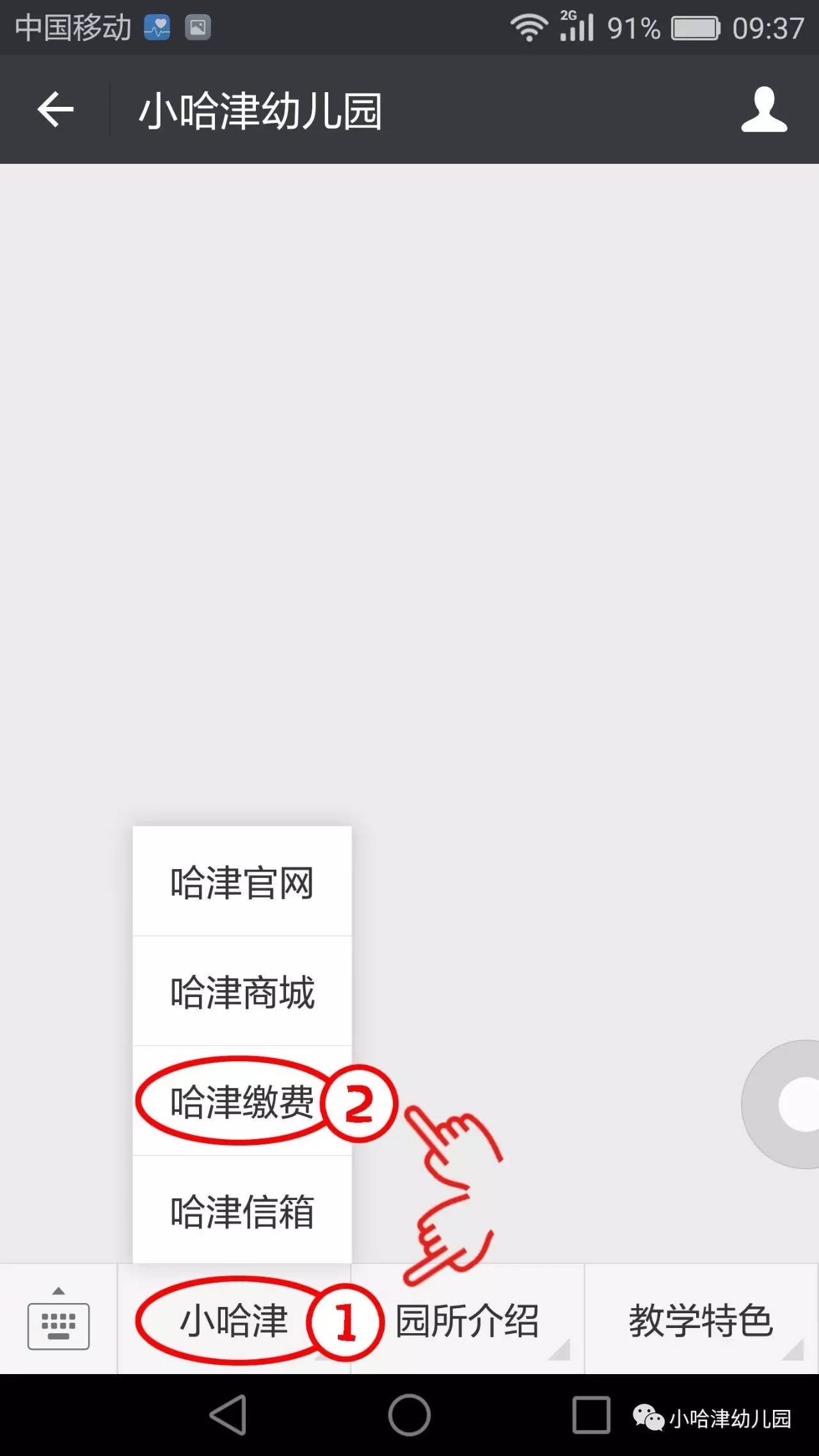The width and height of the screenshot is (819, 1456).
Task: Open the recent apps overview
Action: 591,1415
